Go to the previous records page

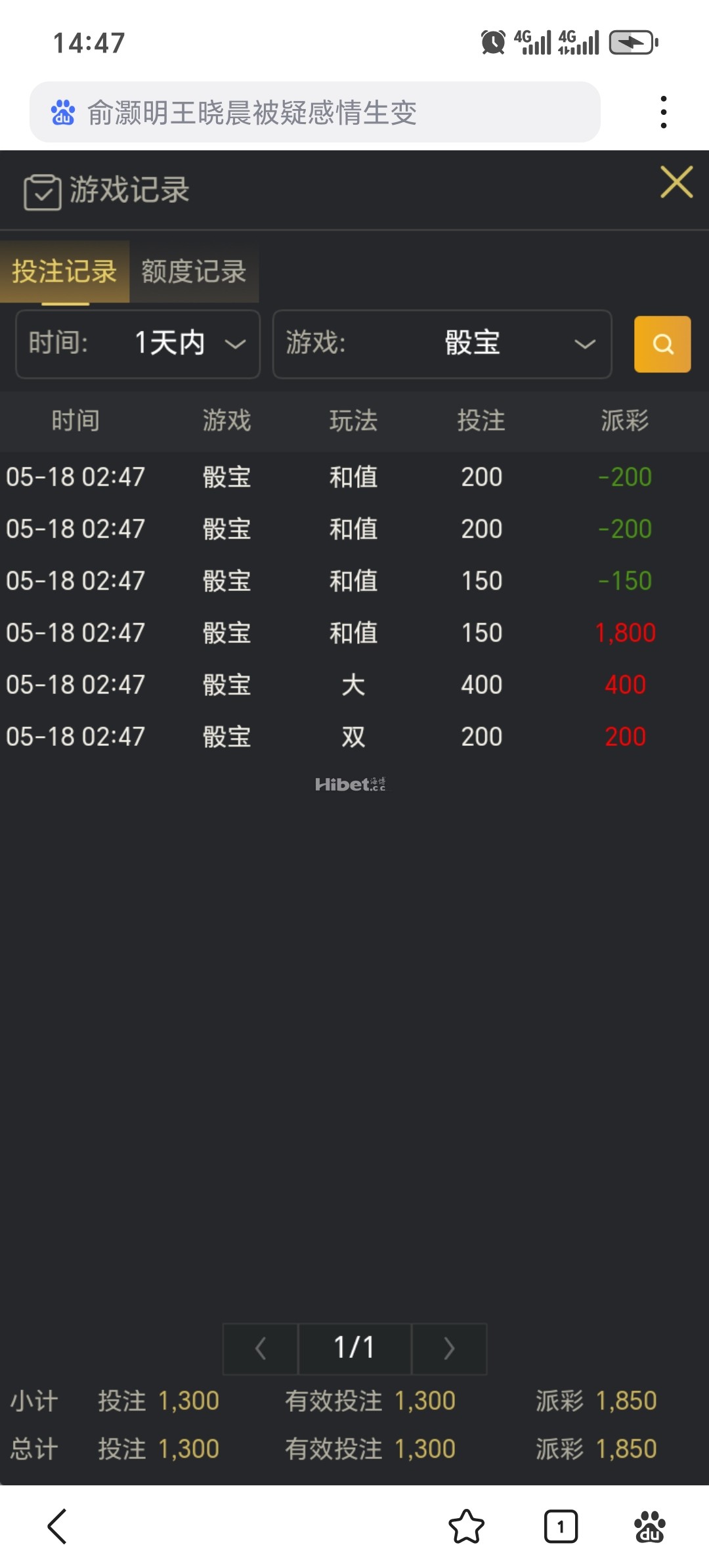(x=261, y=1349)
